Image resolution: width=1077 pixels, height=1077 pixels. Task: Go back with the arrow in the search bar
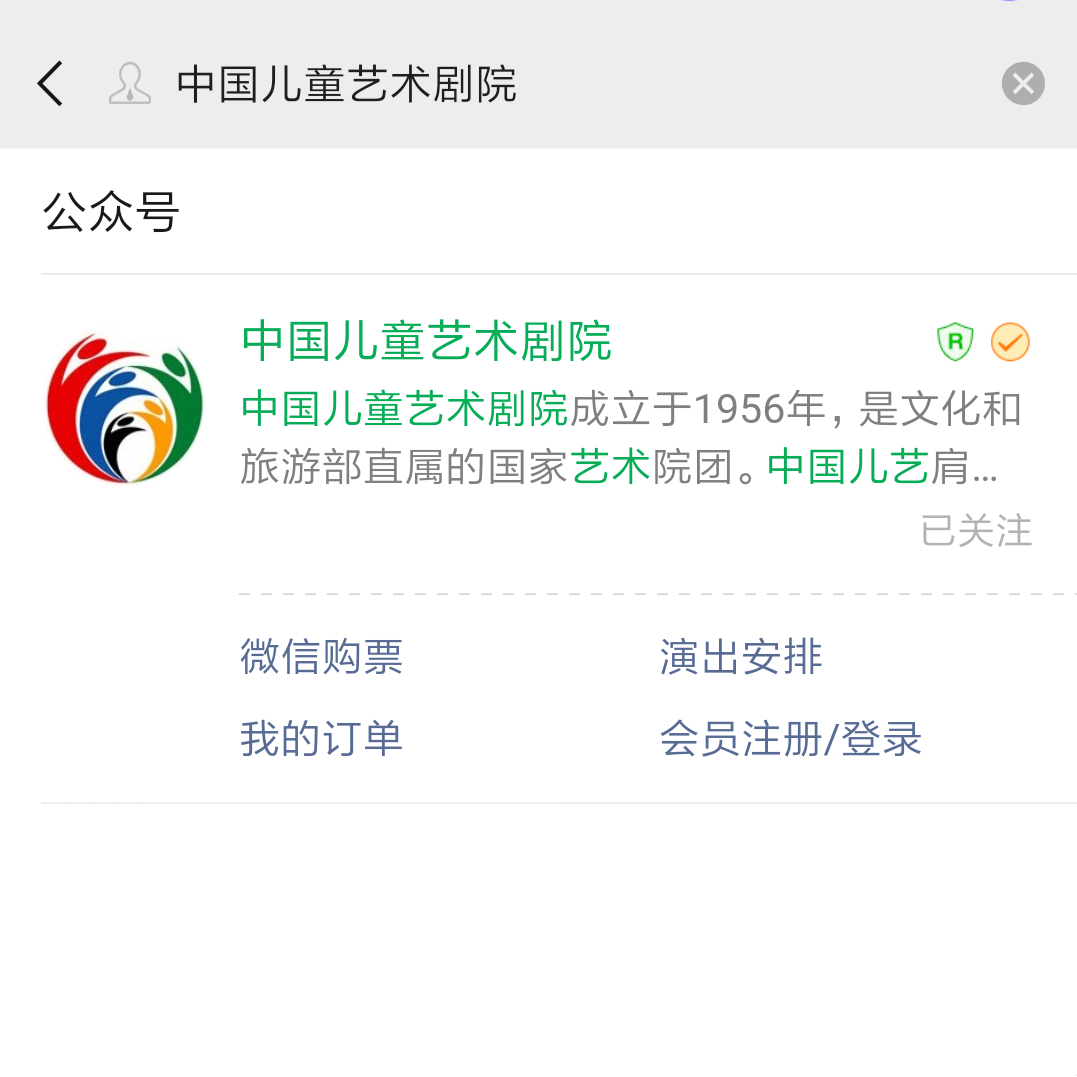pyautogui.click(x=50, y=84)
